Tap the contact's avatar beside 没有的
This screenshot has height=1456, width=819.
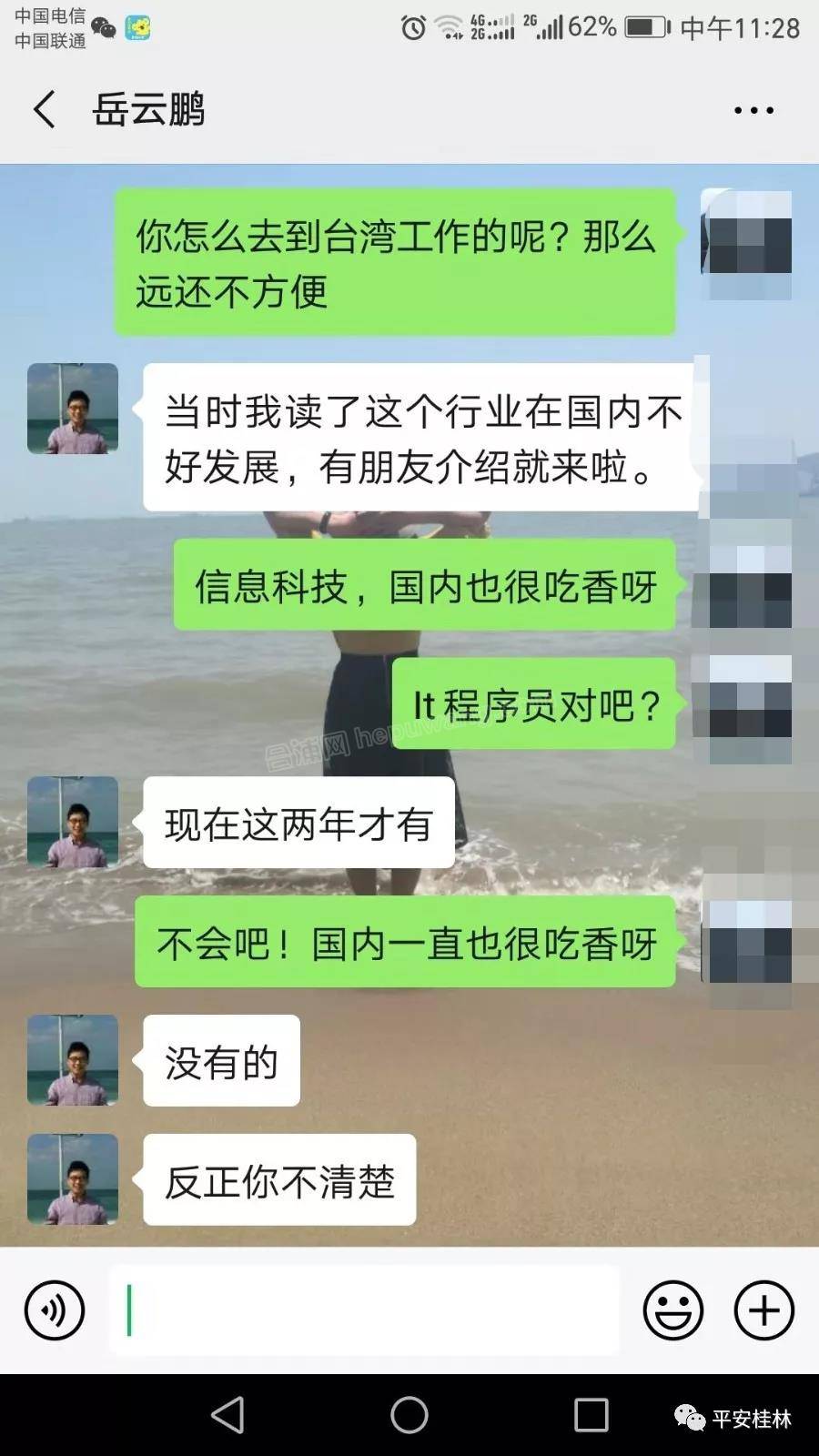[73, 1060]
